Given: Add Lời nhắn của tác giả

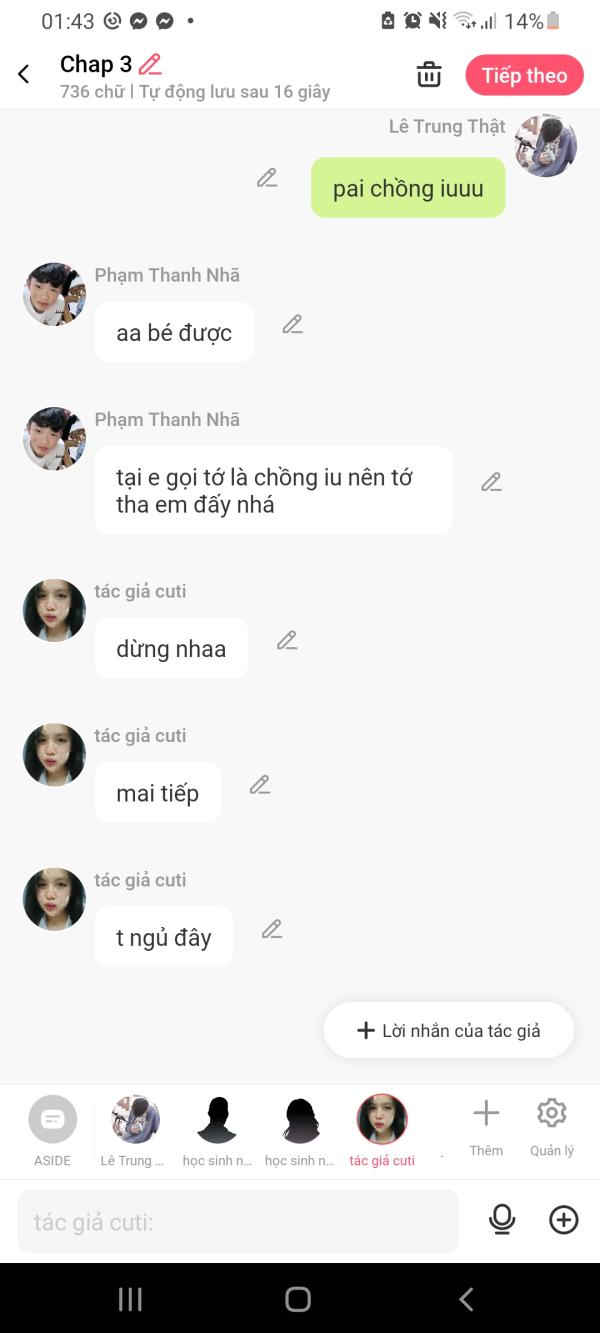Looking at the screenshot, I should point(449,1030).
